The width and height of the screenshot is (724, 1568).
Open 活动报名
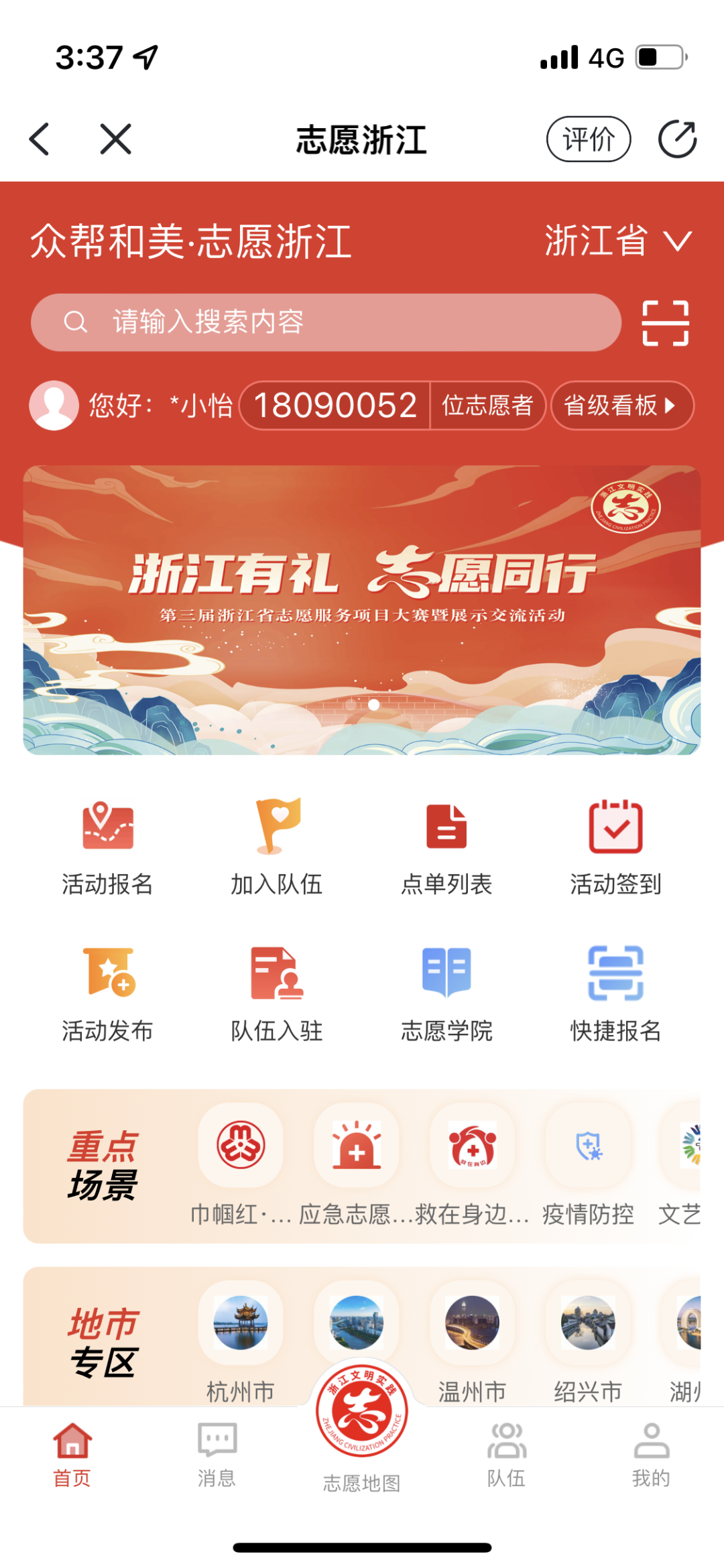tap(108, 846)
